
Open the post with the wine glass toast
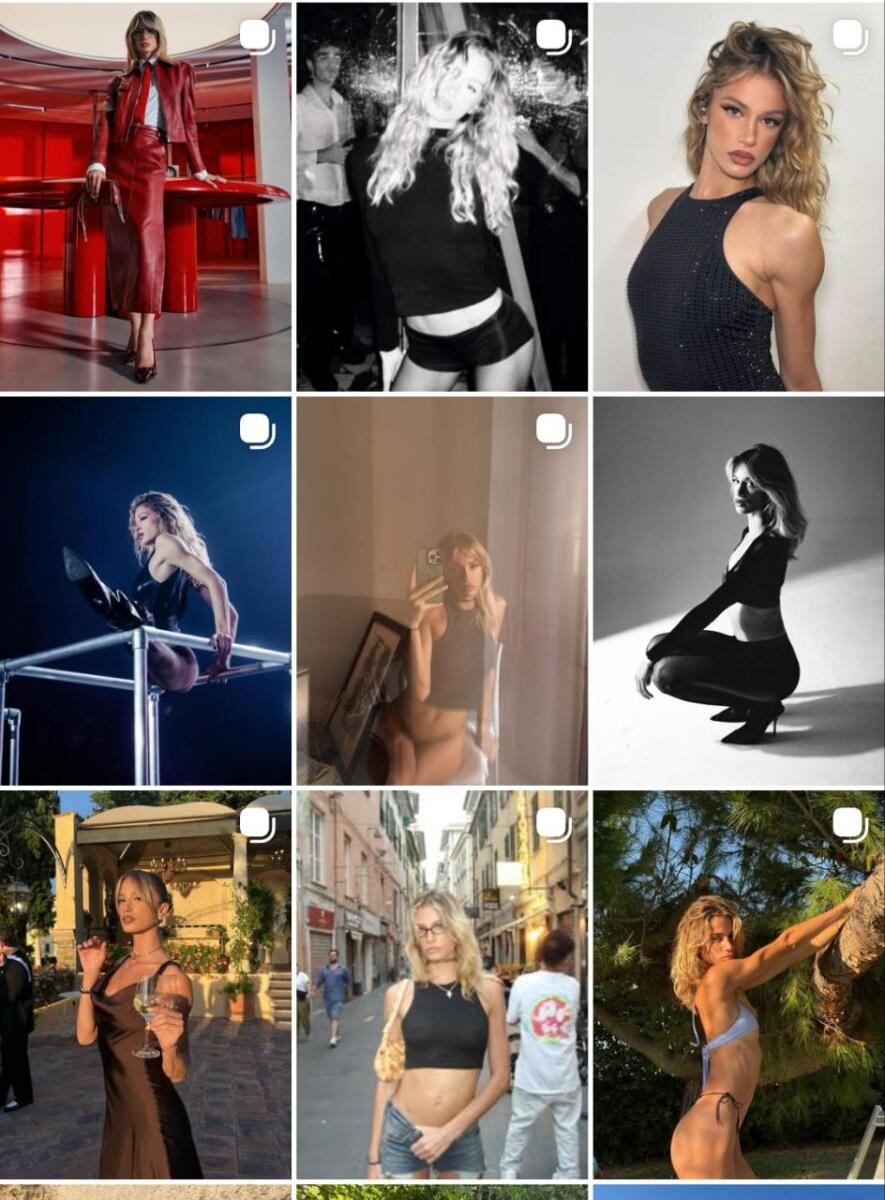[146, 985]
